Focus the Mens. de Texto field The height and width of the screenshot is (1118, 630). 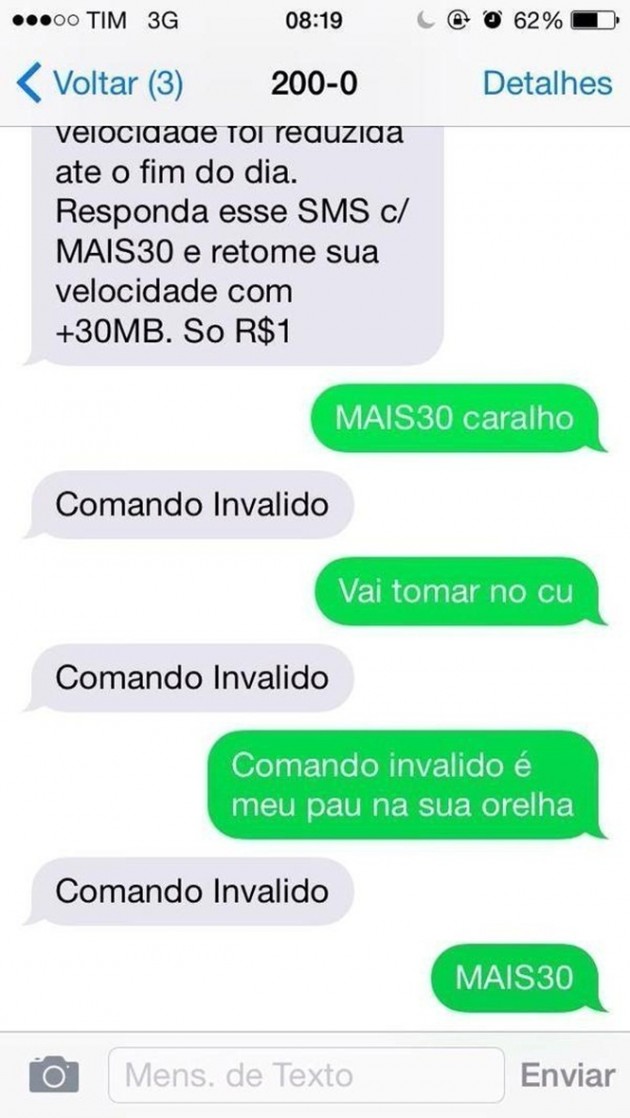(305, 1076)
